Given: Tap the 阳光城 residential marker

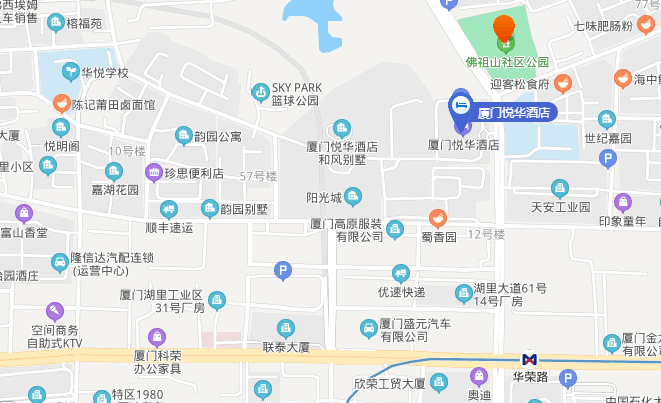Looking at the screenshot, I should tap(352, 195).
